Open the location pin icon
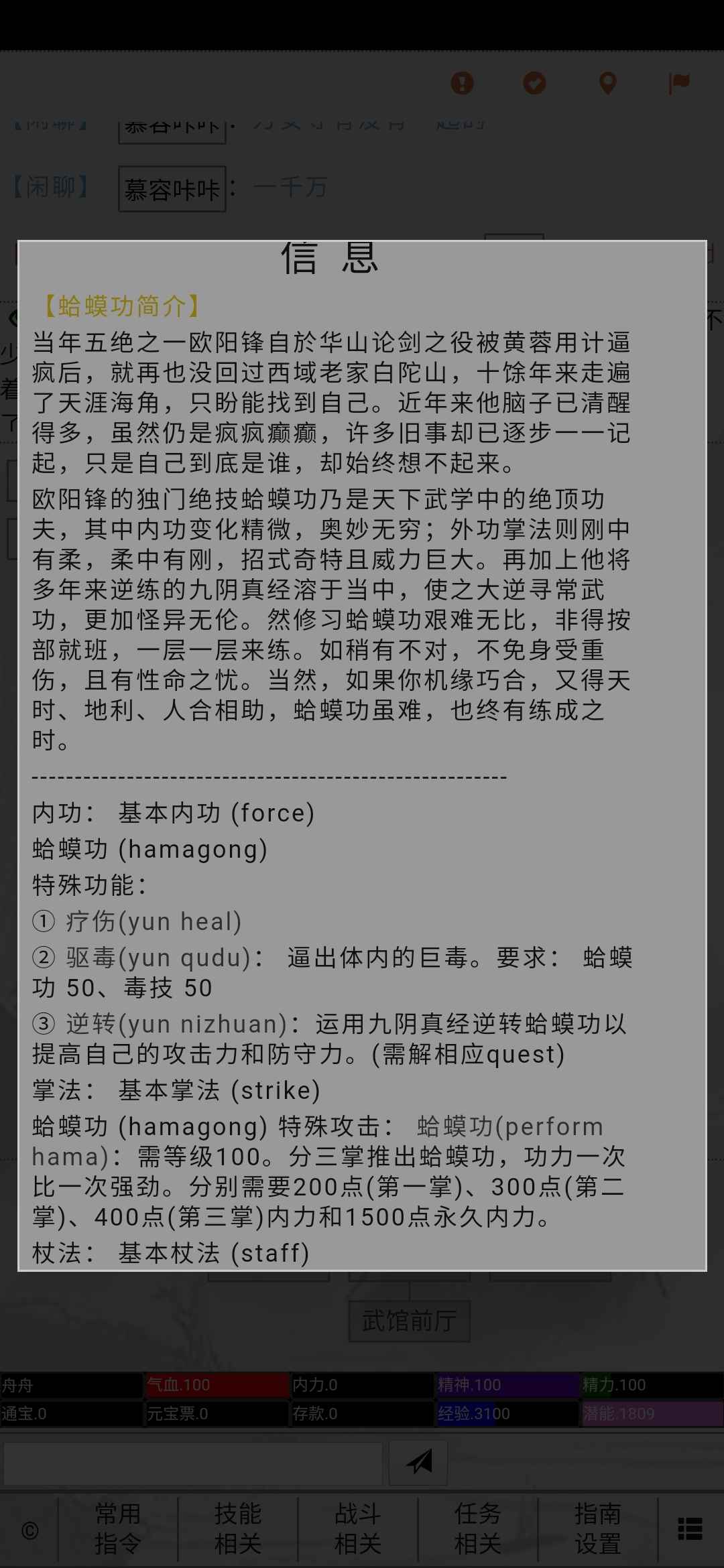Image resolution: width=724 pixels, height=1568 pixels. pos(607,84)
